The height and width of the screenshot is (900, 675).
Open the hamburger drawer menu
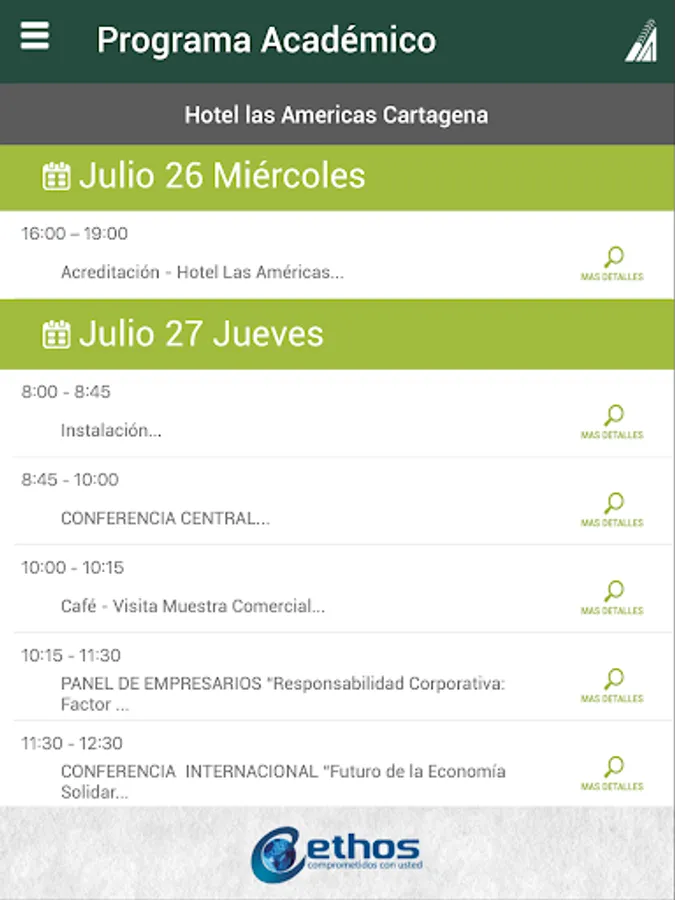[x=35, y=37]
